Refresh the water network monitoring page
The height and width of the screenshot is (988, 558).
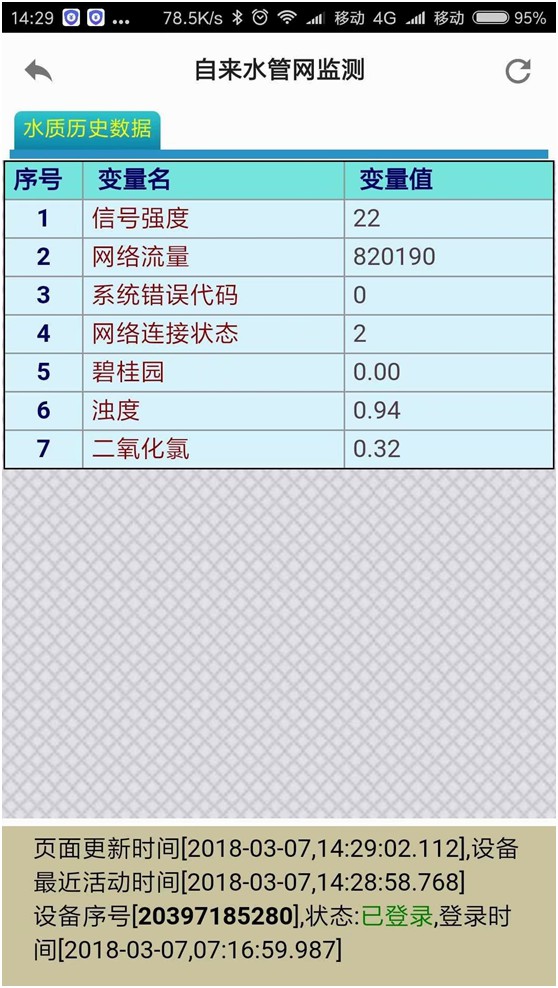click(518, 71)
